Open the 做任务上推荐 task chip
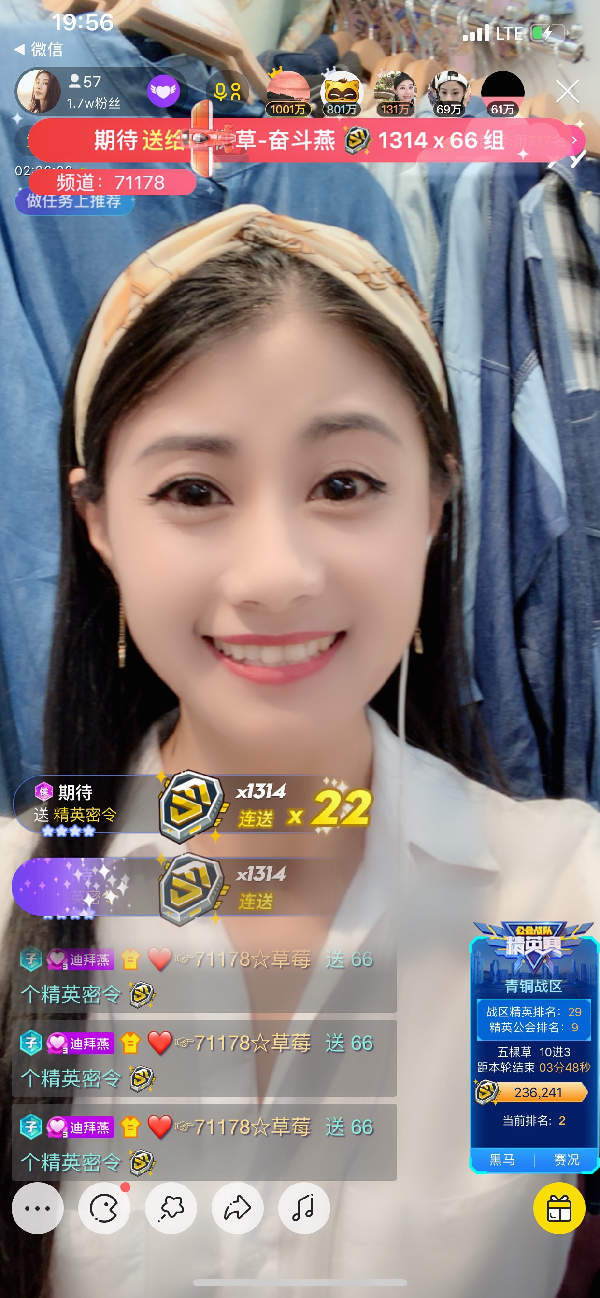The height and width of the screenshot is (1298, 600). click(74, 201)
